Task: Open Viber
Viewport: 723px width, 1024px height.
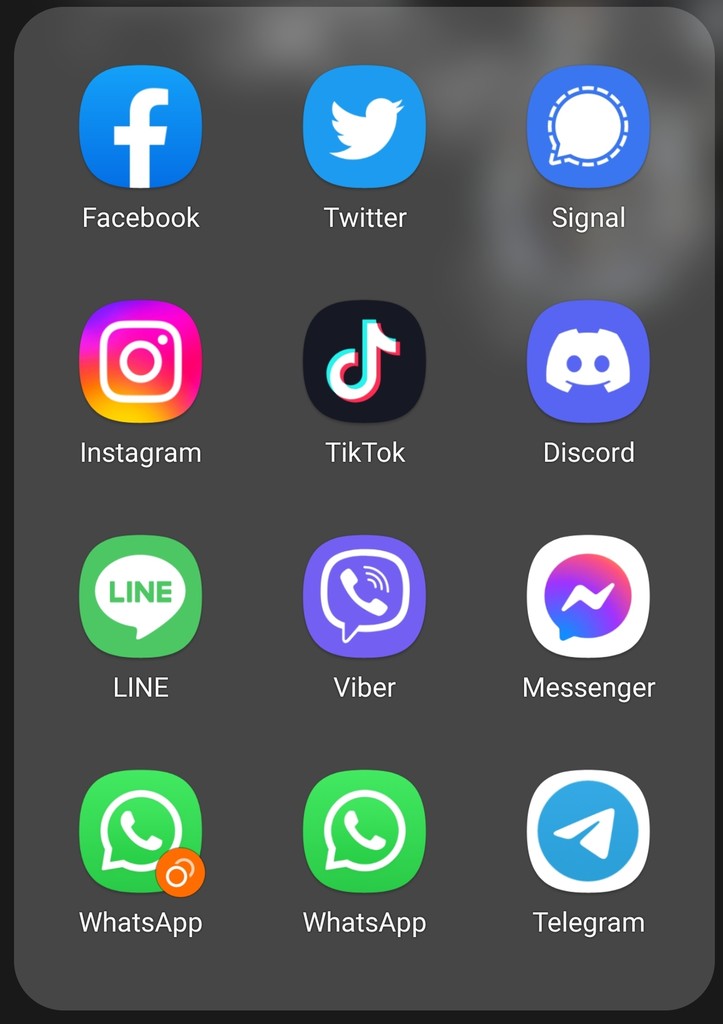Action: 364,596
